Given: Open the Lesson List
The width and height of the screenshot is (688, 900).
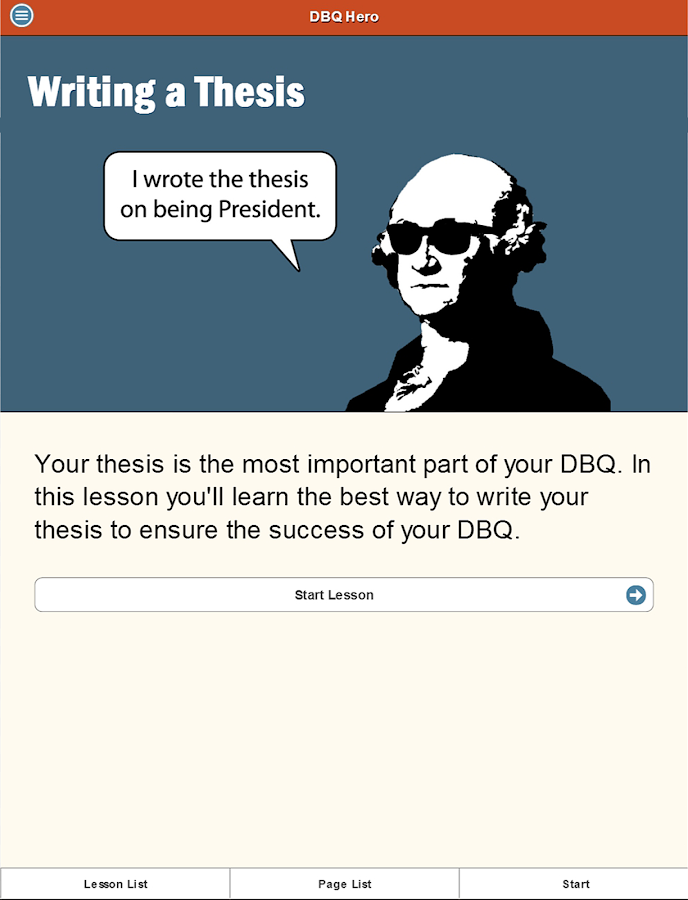Looking at the screenshot, I should (x=115, y=884).
